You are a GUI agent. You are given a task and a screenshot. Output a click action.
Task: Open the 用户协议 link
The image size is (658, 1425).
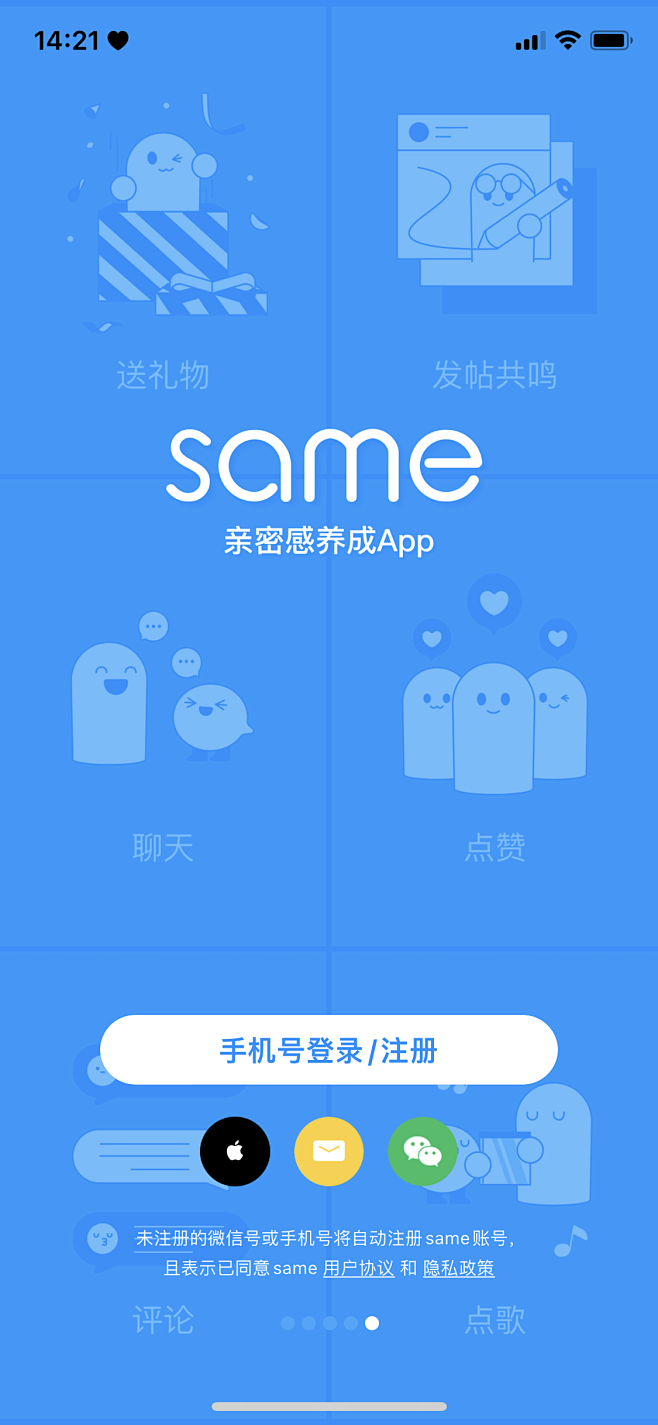tap(359, 1268)
